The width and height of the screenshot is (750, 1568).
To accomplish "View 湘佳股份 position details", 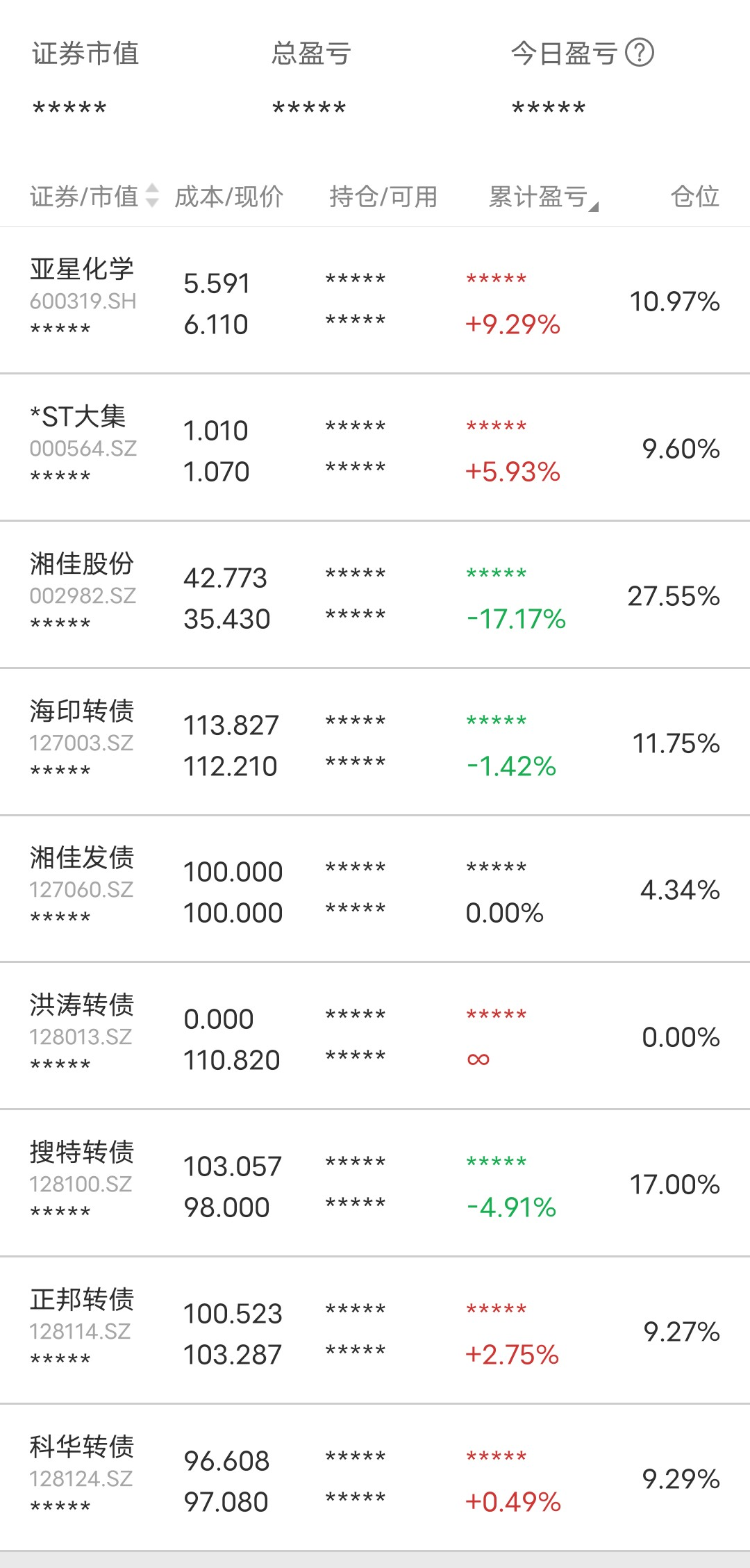I will click(x=375, y=595).
